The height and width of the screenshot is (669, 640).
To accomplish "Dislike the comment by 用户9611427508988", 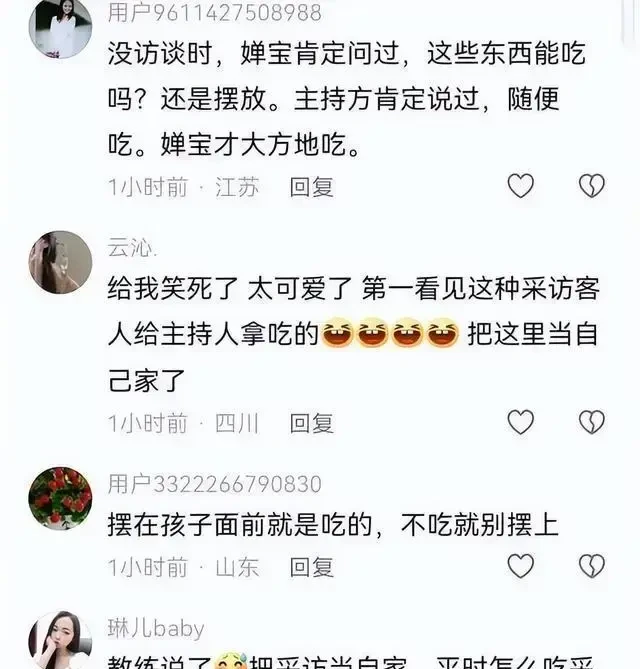I will click(592, 186).
